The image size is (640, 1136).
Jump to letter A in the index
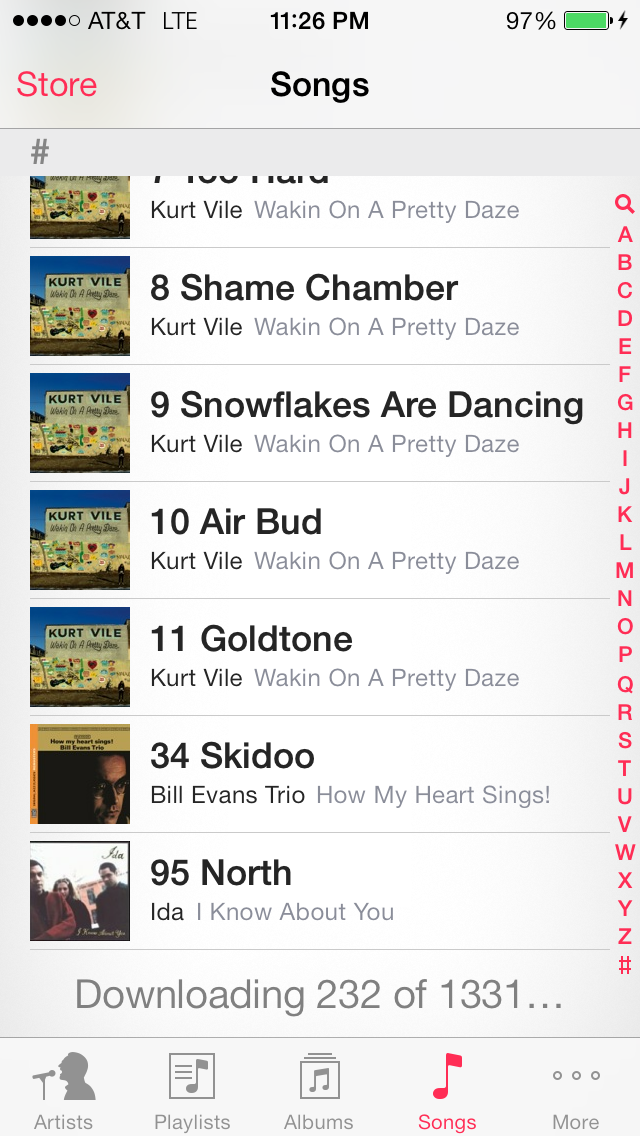coord(625,235)
